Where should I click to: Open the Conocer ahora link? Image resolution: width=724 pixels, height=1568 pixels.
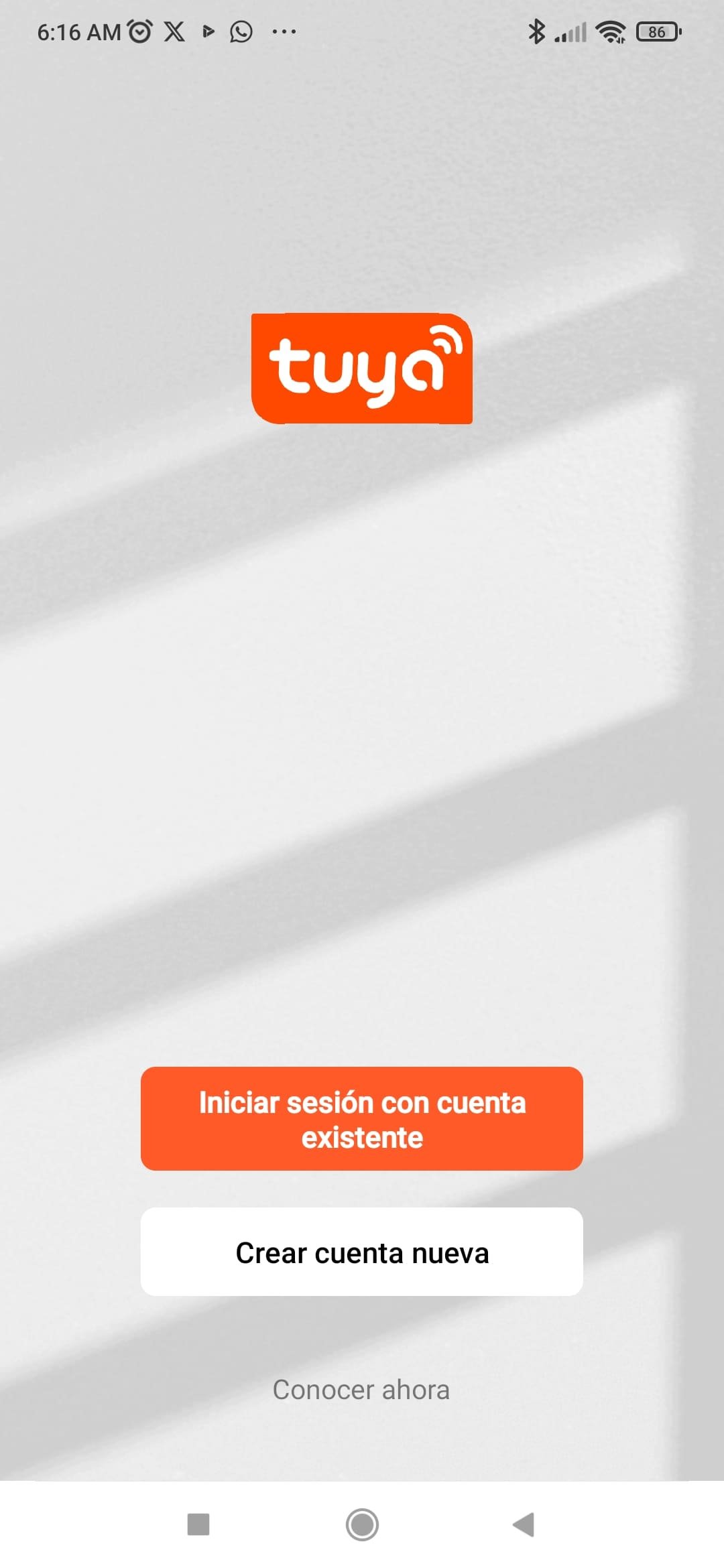click(361, 1390)
